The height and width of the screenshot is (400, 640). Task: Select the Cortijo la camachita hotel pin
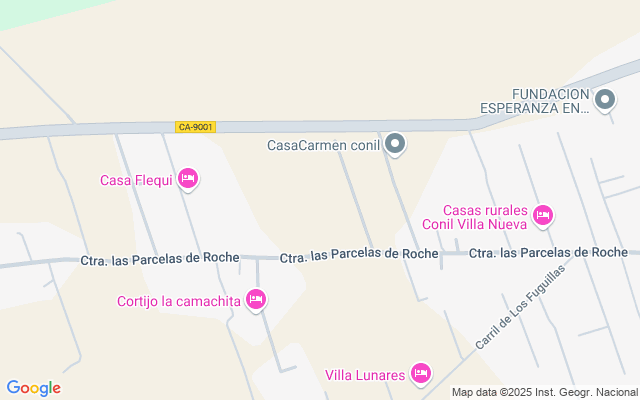256,299
